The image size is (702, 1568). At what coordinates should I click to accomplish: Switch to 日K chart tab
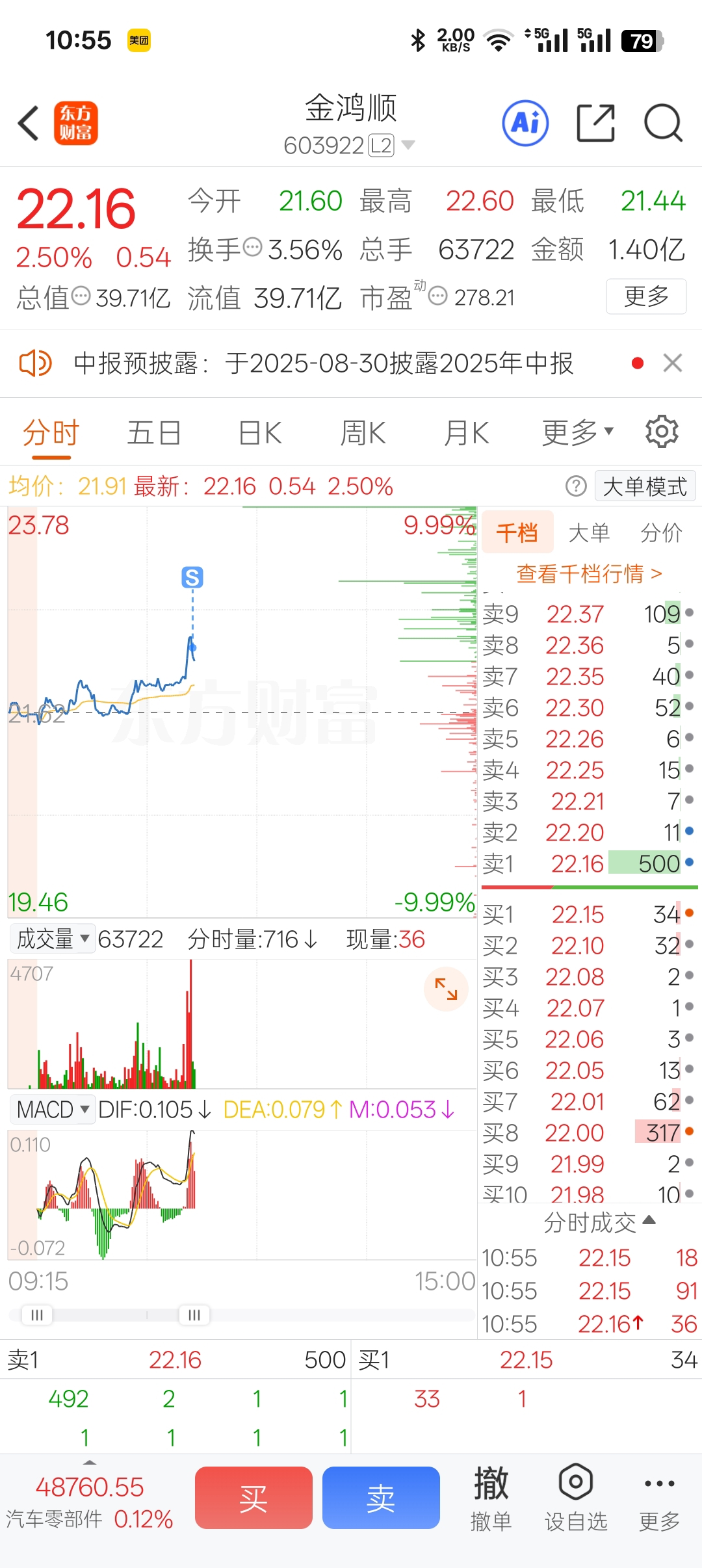coord(260,433)
